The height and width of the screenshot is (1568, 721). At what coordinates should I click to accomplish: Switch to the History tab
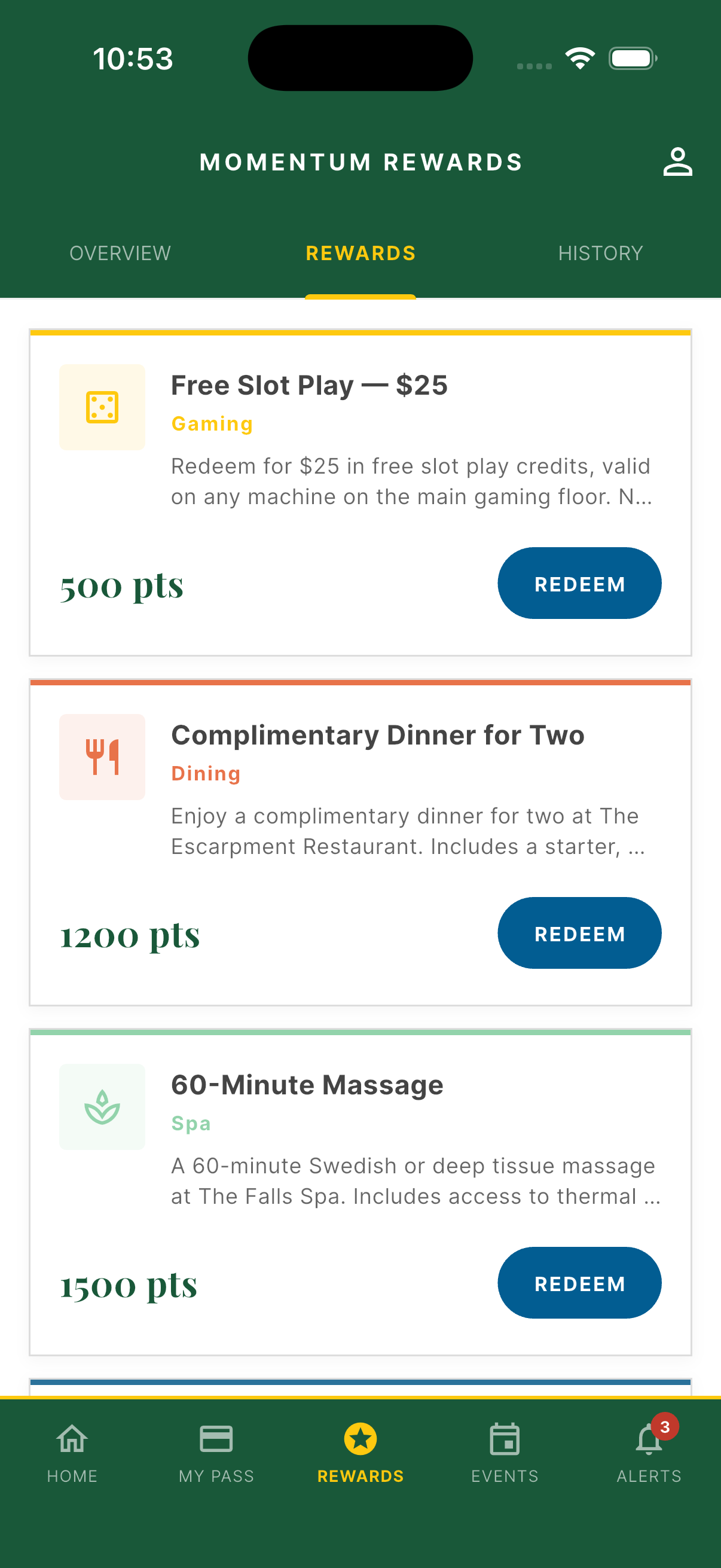[x=600, y=252]
